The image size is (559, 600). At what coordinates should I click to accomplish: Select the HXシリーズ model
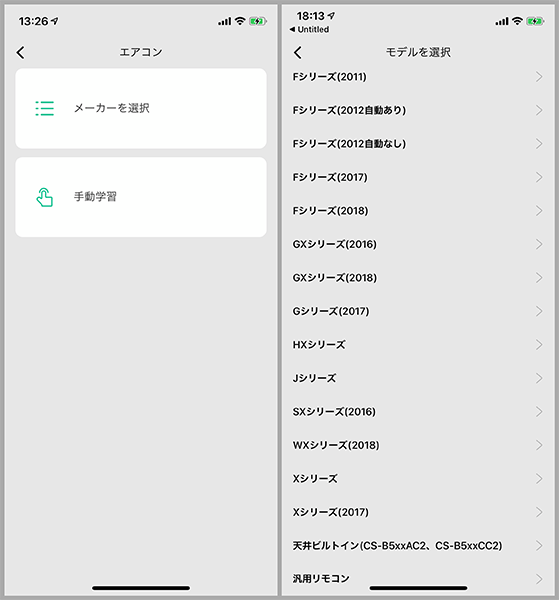click(x=418, y=345)
